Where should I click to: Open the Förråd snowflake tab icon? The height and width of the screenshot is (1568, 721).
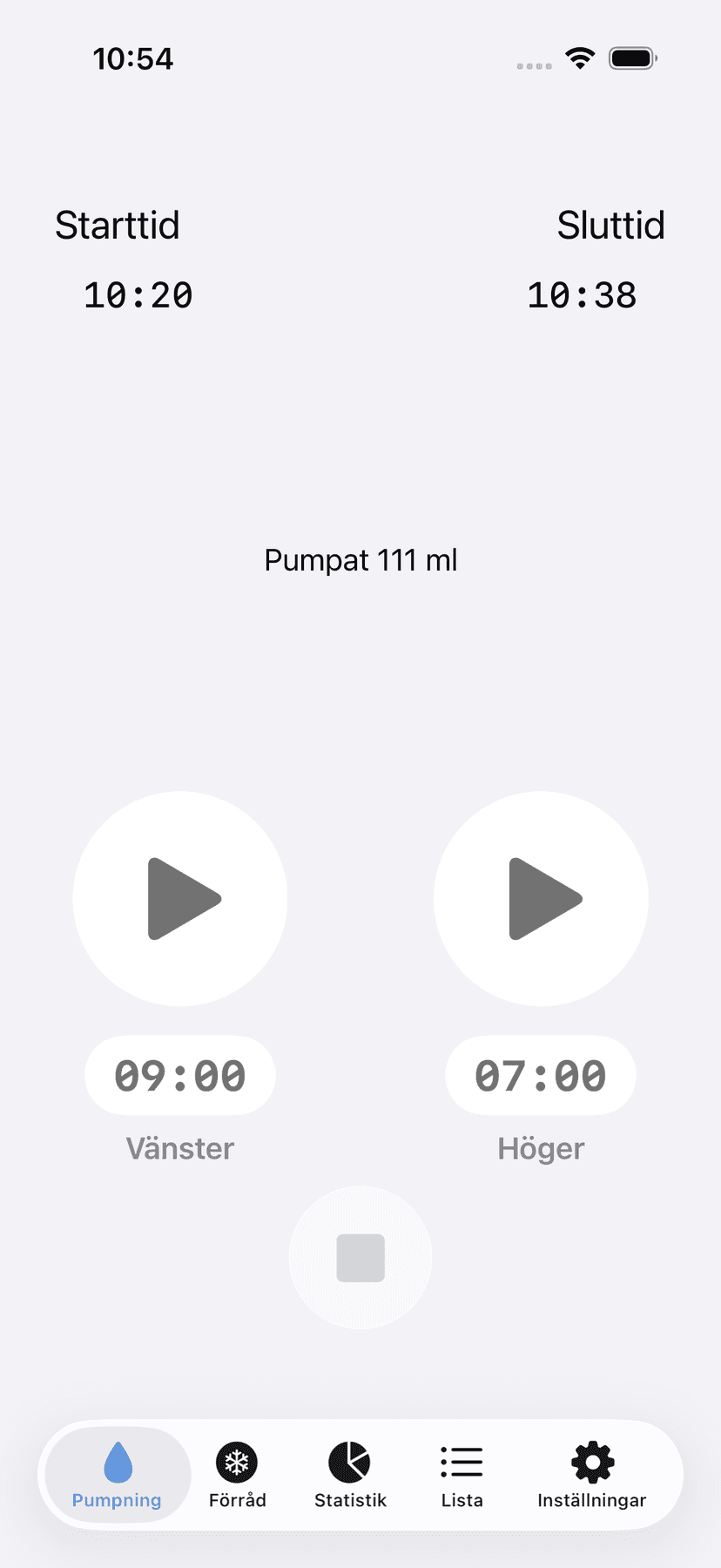tap(237, 1461)
